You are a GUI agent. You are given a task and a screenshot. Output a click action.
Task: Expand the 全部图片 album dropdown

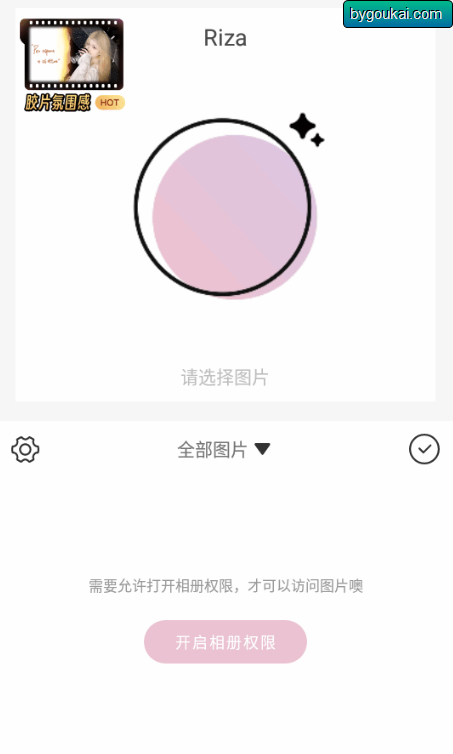point(224,450)
